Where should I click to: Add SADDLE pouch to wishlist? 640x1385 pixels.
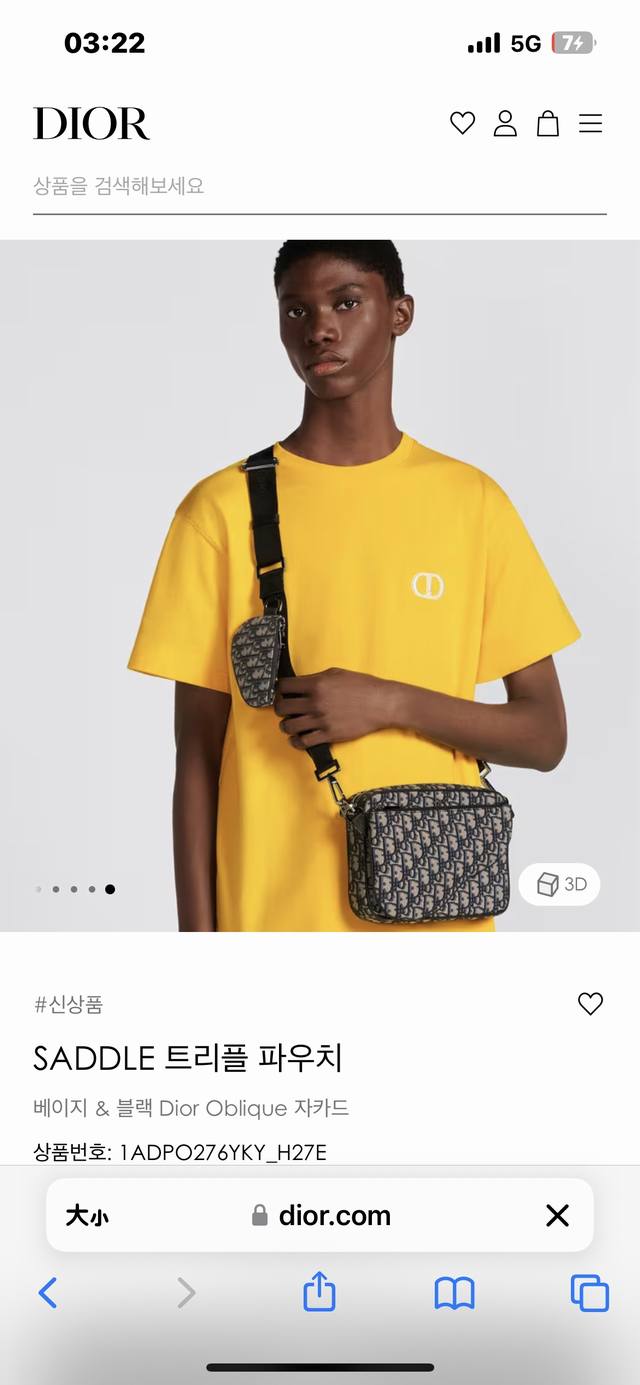point(590,1004)
